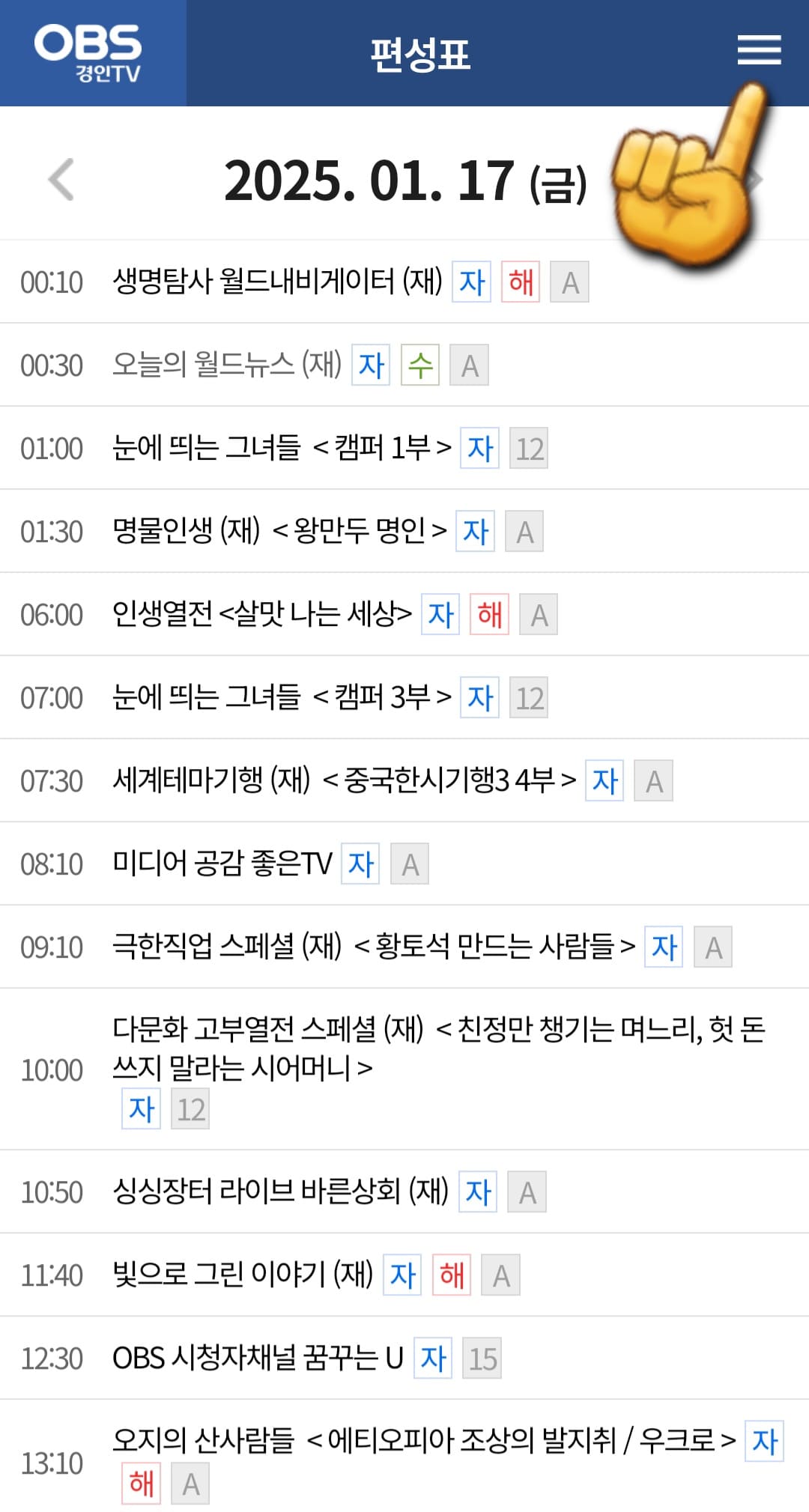Open the 생명탐사 월드내비게이터 program
This screenshot has height=1512, width=809.
pyautogui.click(x=277, y=282)
